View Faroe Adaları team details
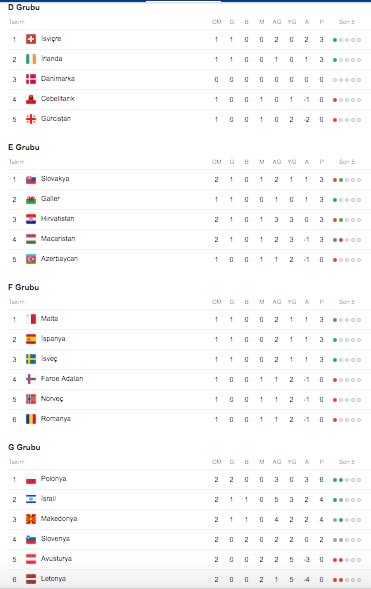The width and height of the screenshot is (371, 589). pyautogui.click(x=189, y=379)
